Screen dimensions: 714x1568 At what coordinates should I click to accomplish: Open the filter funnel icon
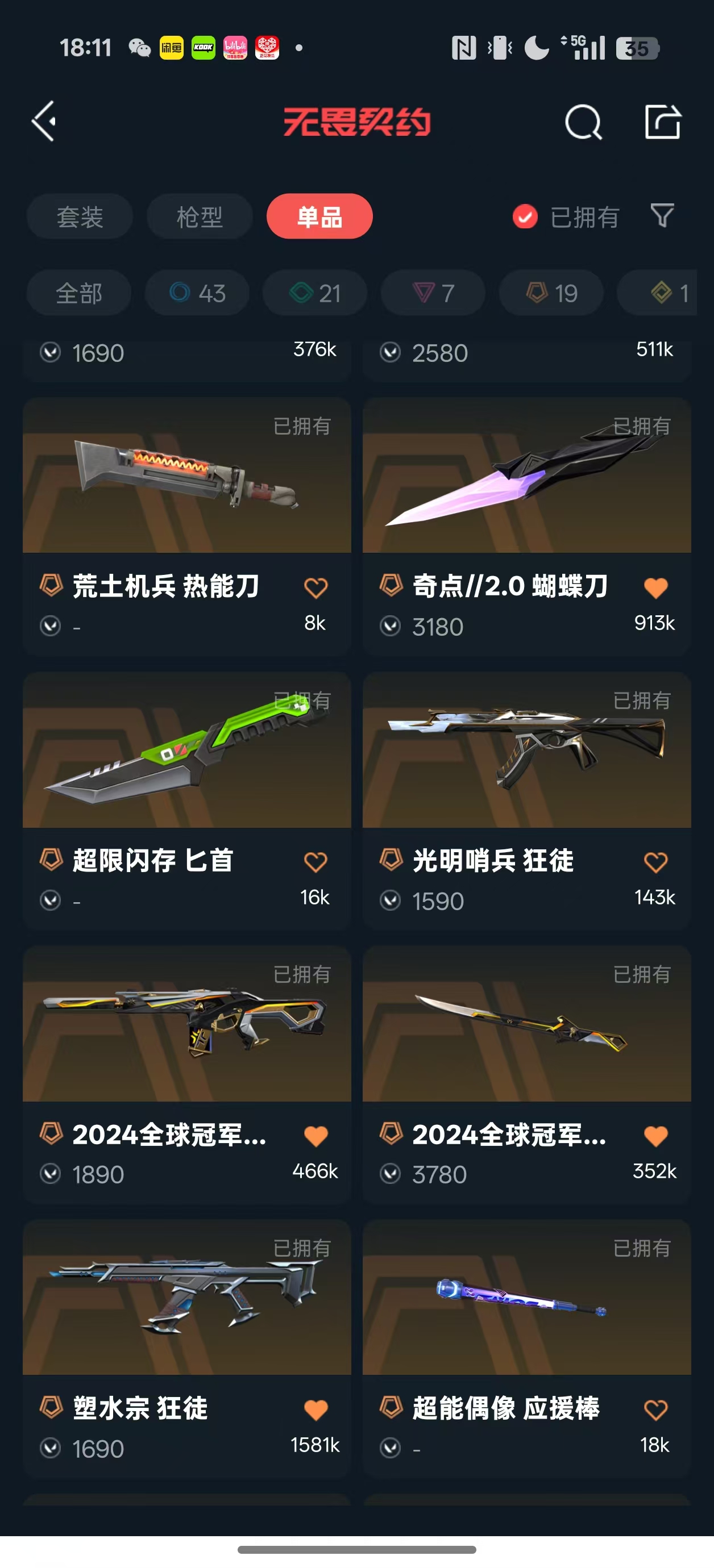(x=662, y=215)
